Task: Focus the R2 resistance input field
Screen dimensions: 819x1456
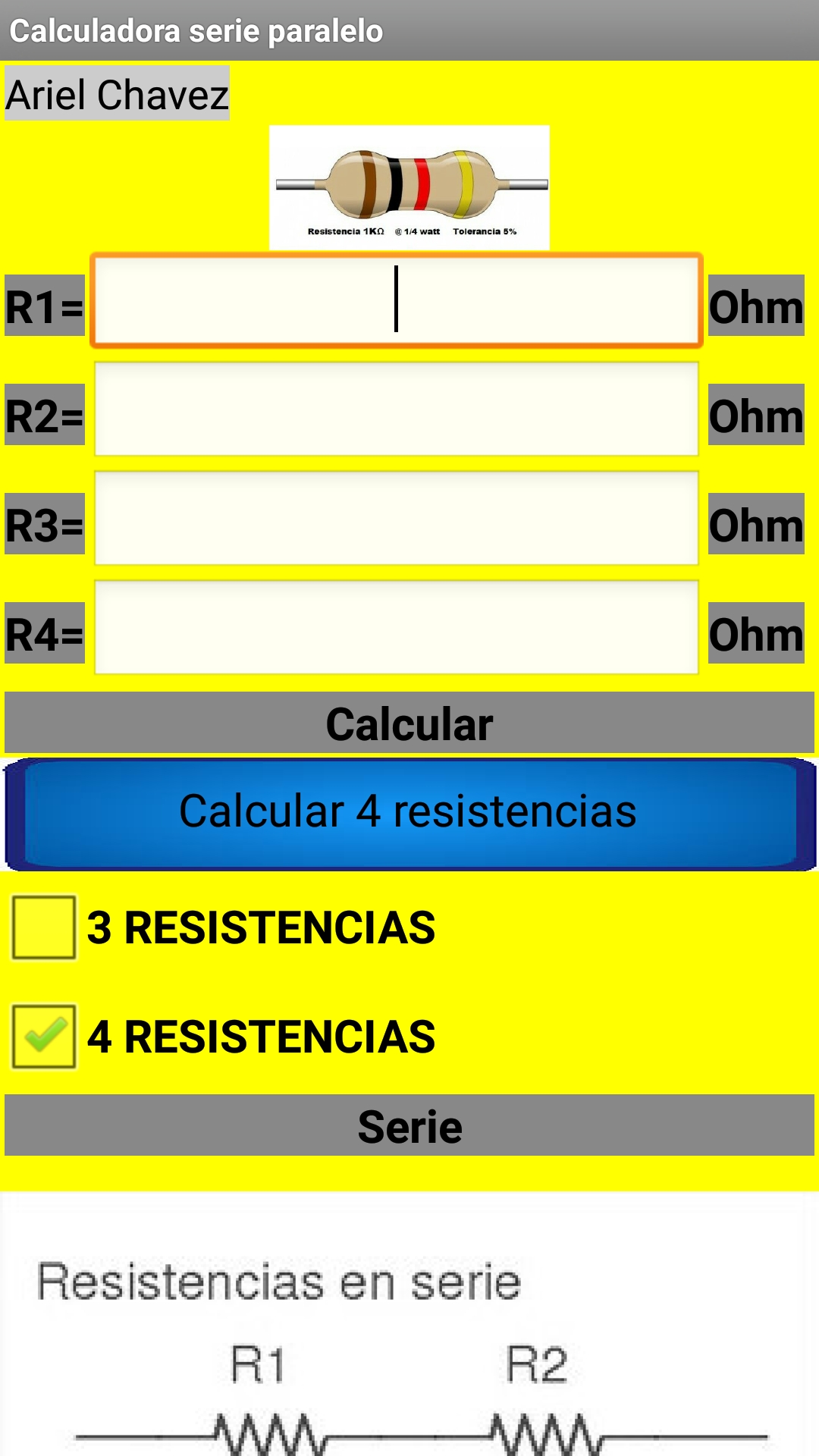Action: coord(397,409)
